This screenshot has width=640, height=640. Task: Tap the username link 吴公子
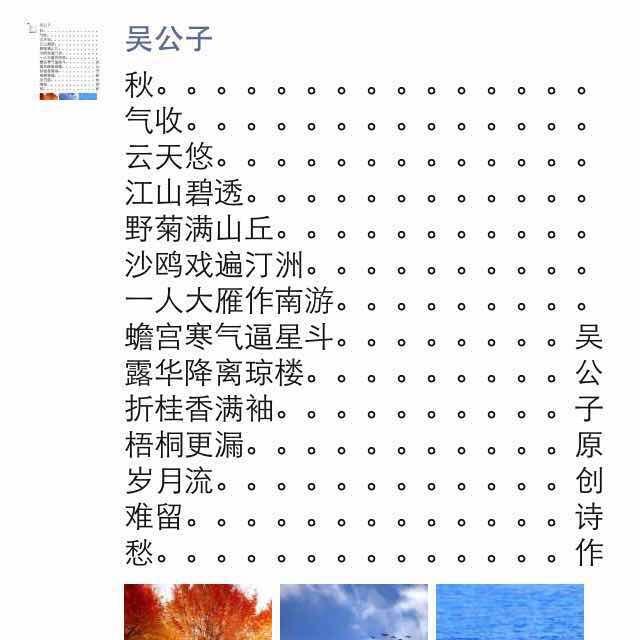click(x=168, y=38)
